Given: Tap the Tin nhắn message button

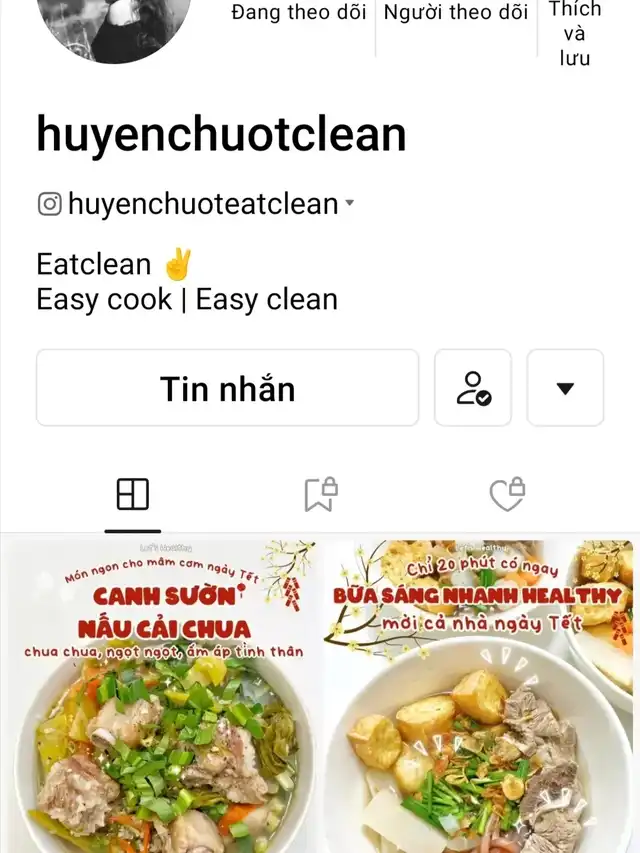Looking at the screenshot, I should tap(227, 388).
